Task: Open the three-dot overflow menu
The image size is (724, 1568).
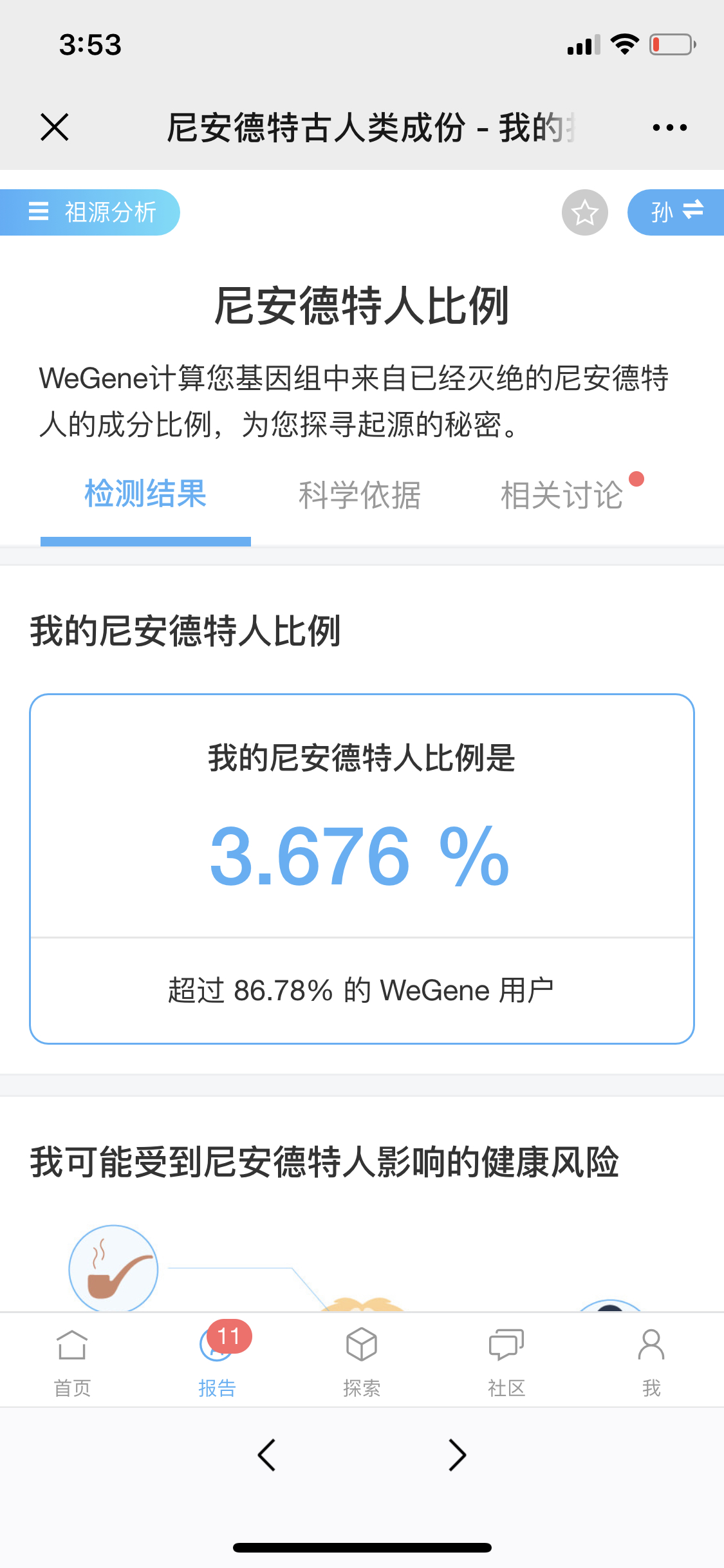Action: [669, 127]
